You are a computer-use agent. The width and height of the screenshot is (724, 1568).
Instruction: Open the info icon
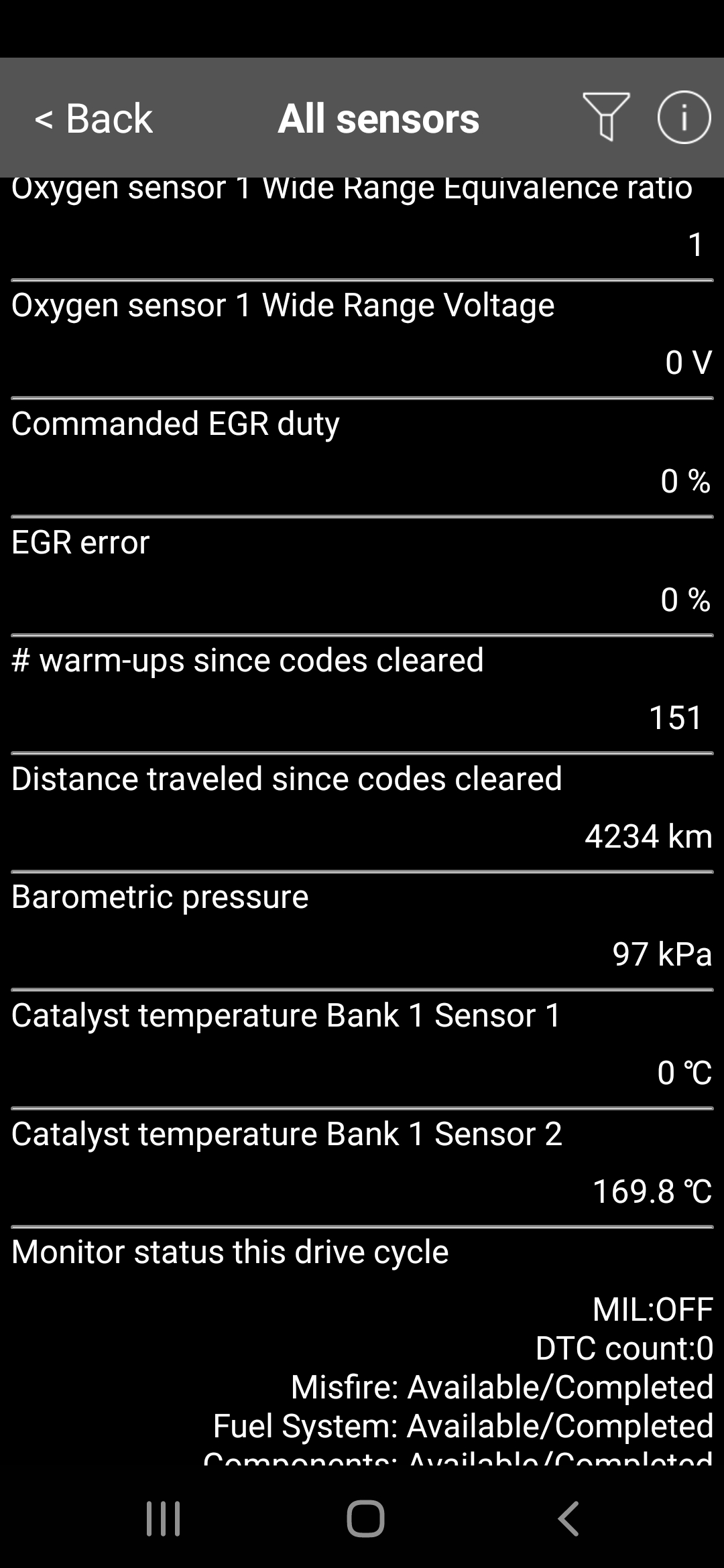click(x=684, y=117)
